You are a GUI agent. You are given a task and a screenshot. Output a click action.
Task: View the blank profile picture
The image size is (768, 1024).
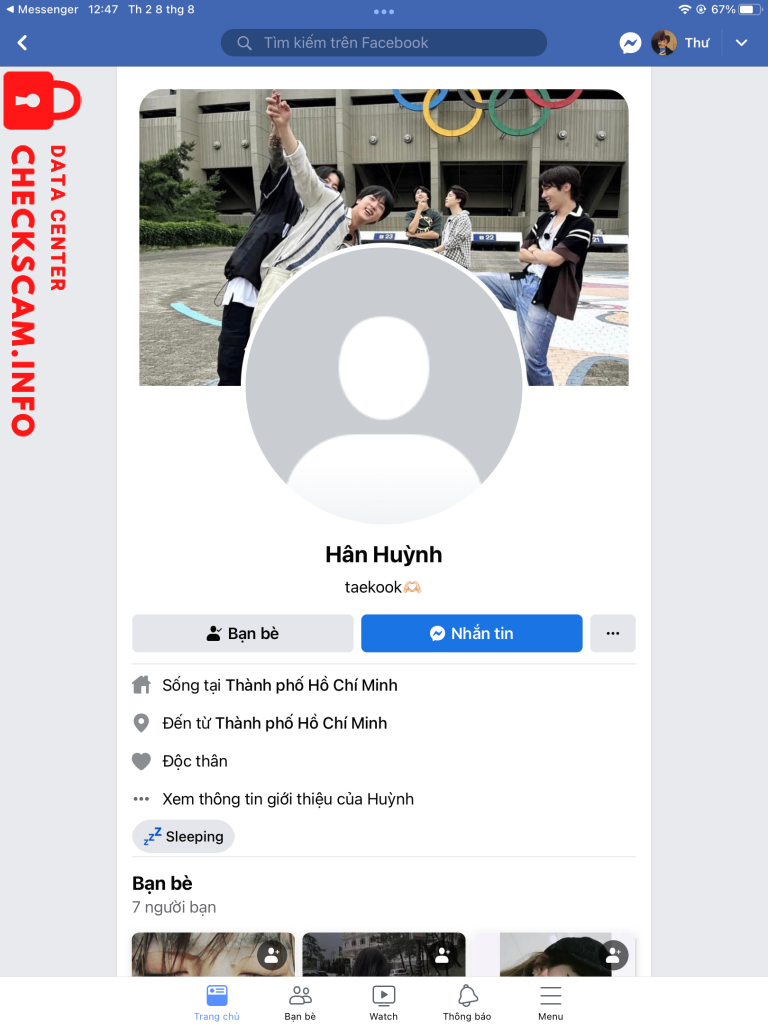(383, 385)
